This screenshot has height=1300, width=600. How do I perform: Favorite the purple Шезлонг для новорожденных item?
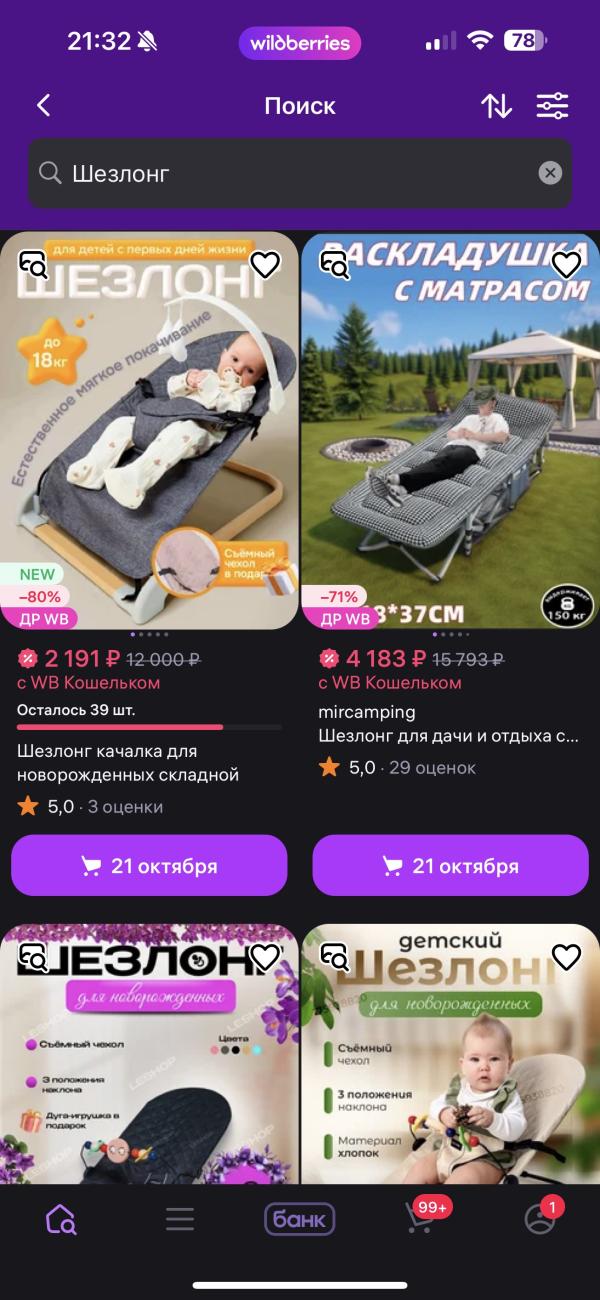265,957
